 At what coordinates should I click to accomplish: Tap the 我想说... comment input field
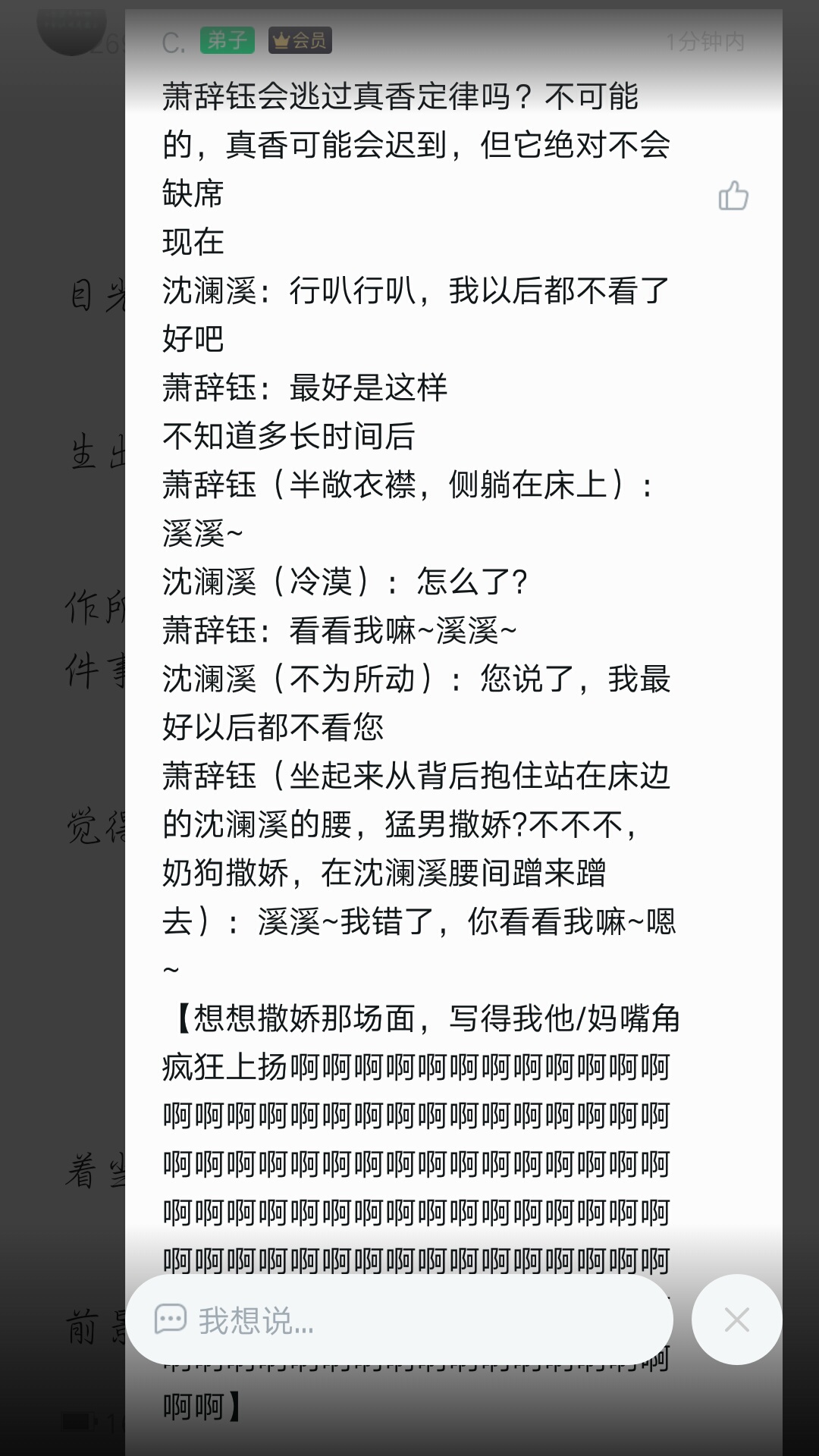(x=400, y=1320)
